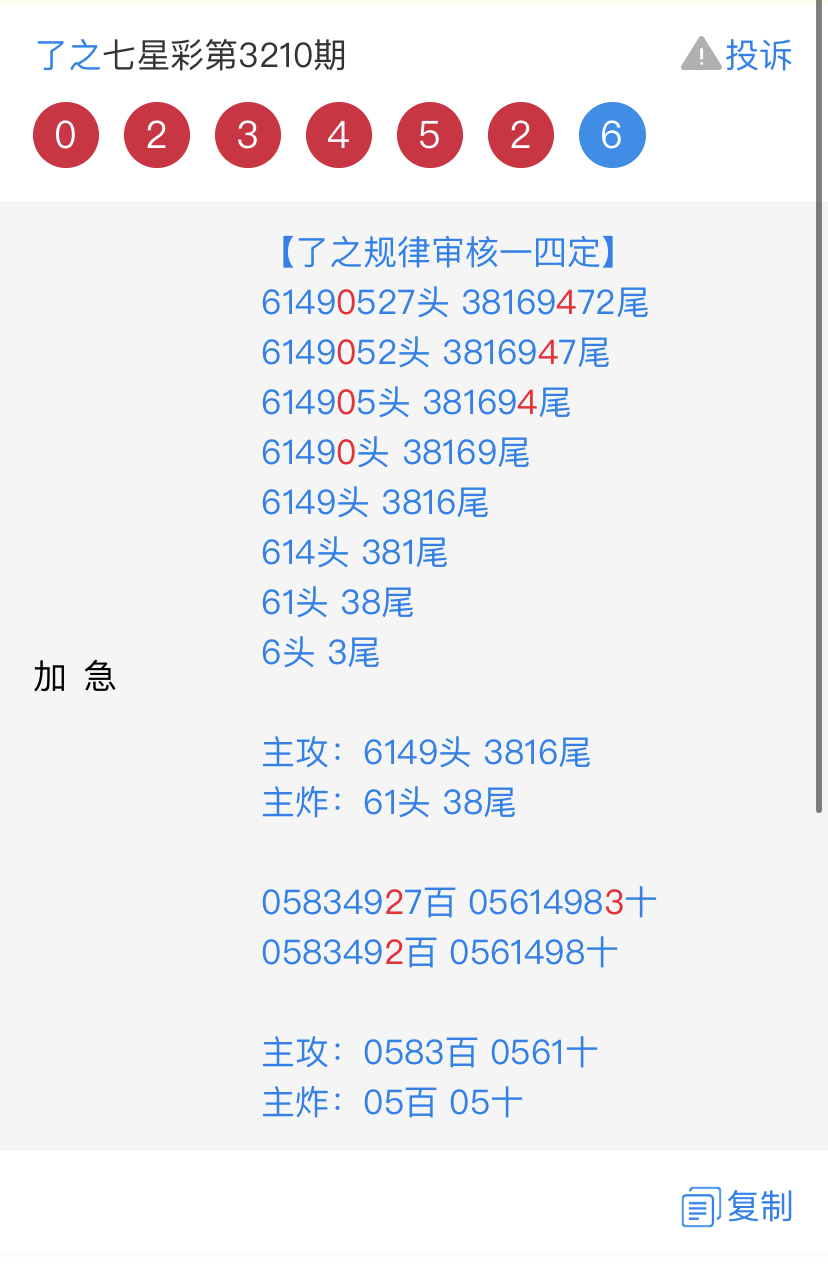Image resolution: width=828 pixels, height=1283 pixels.
Task: Select the red ball showing number 3
Action: [248, 134]
